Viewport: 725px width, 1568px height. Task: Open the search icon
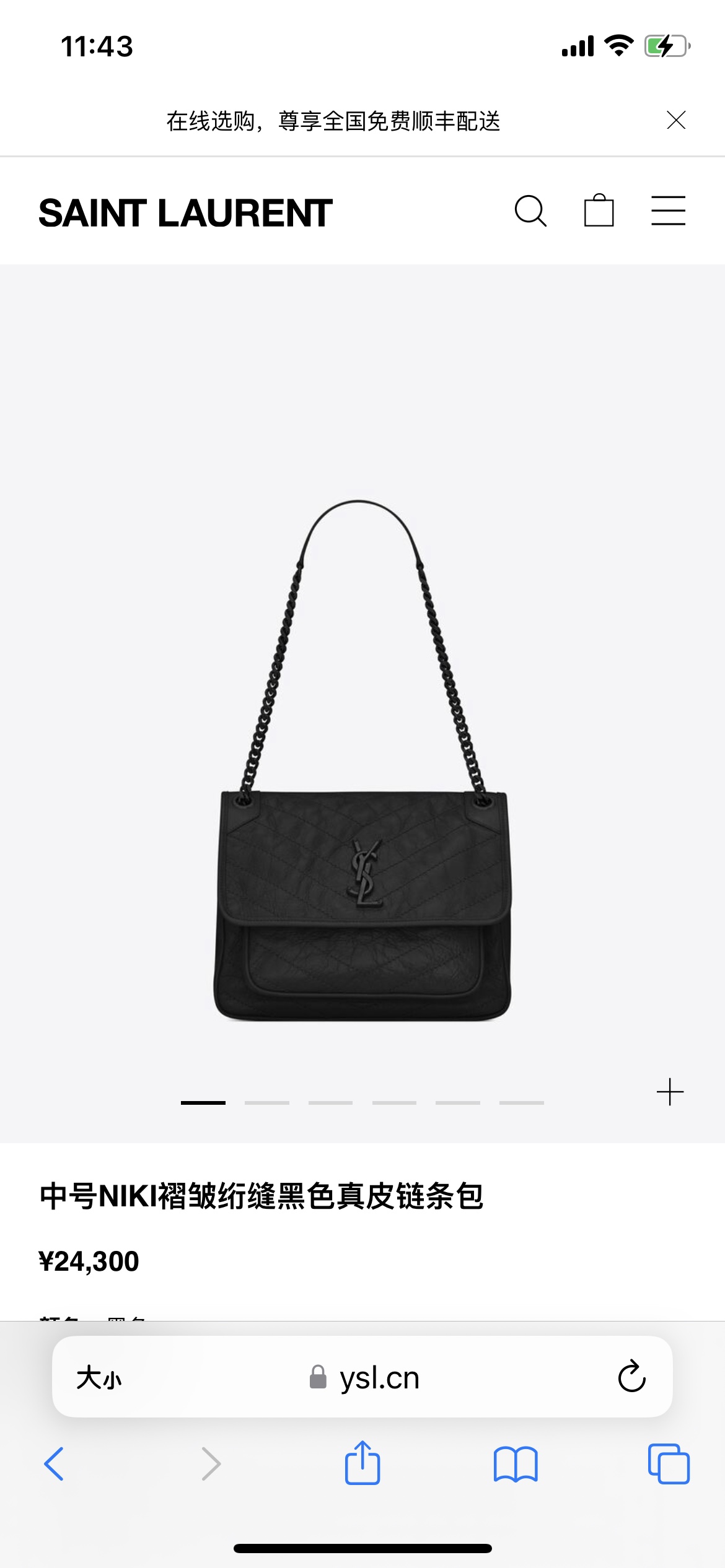point(530,211)
